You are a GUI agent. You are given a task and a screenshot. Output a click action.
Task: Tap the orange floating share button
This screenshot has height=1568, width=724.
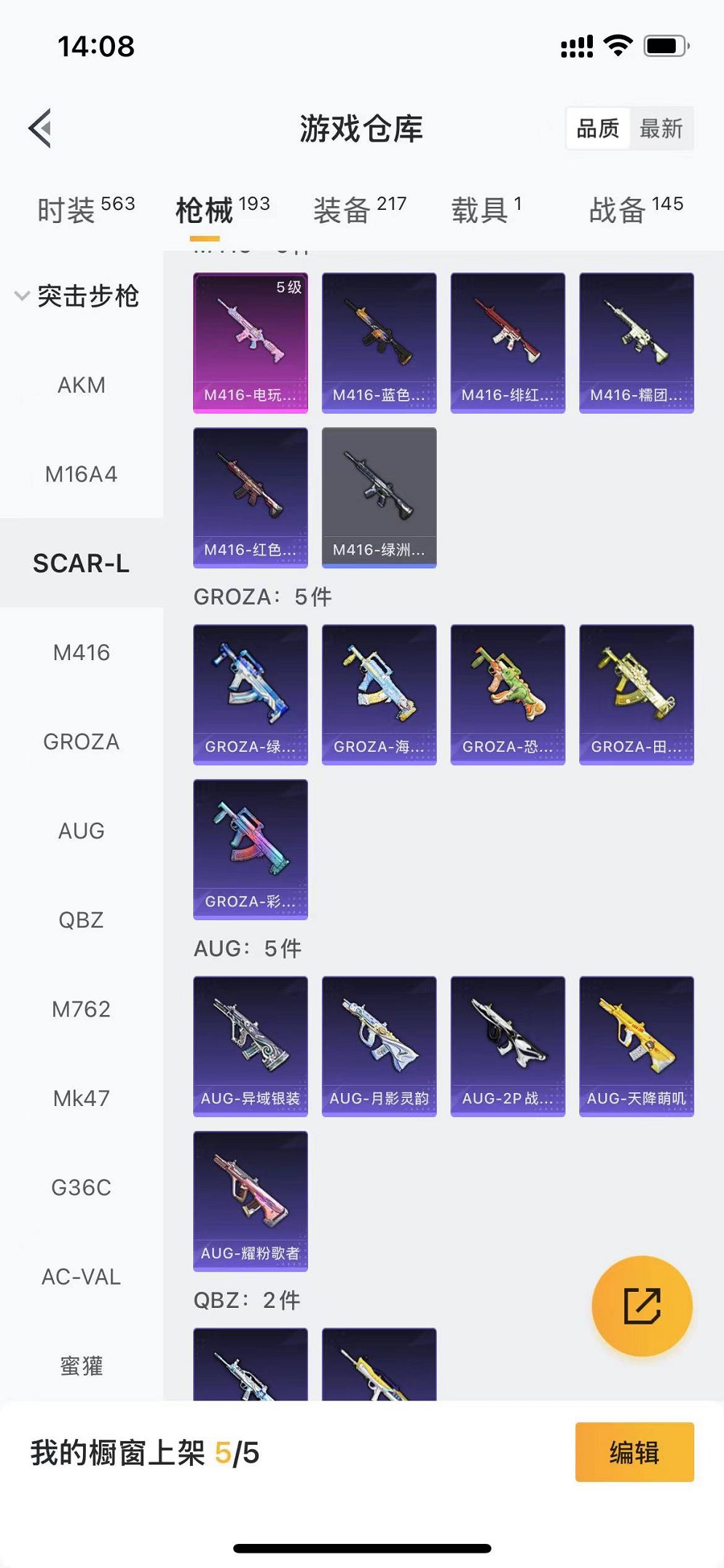click(x=642, y=1306)
